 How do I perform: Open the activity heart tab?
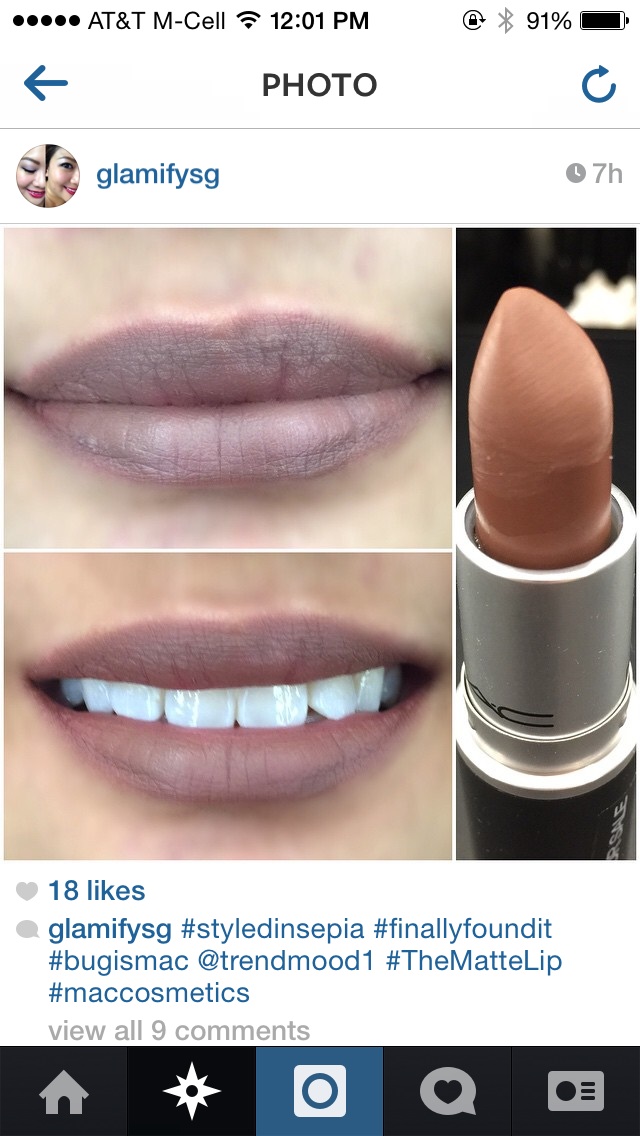447,1091
